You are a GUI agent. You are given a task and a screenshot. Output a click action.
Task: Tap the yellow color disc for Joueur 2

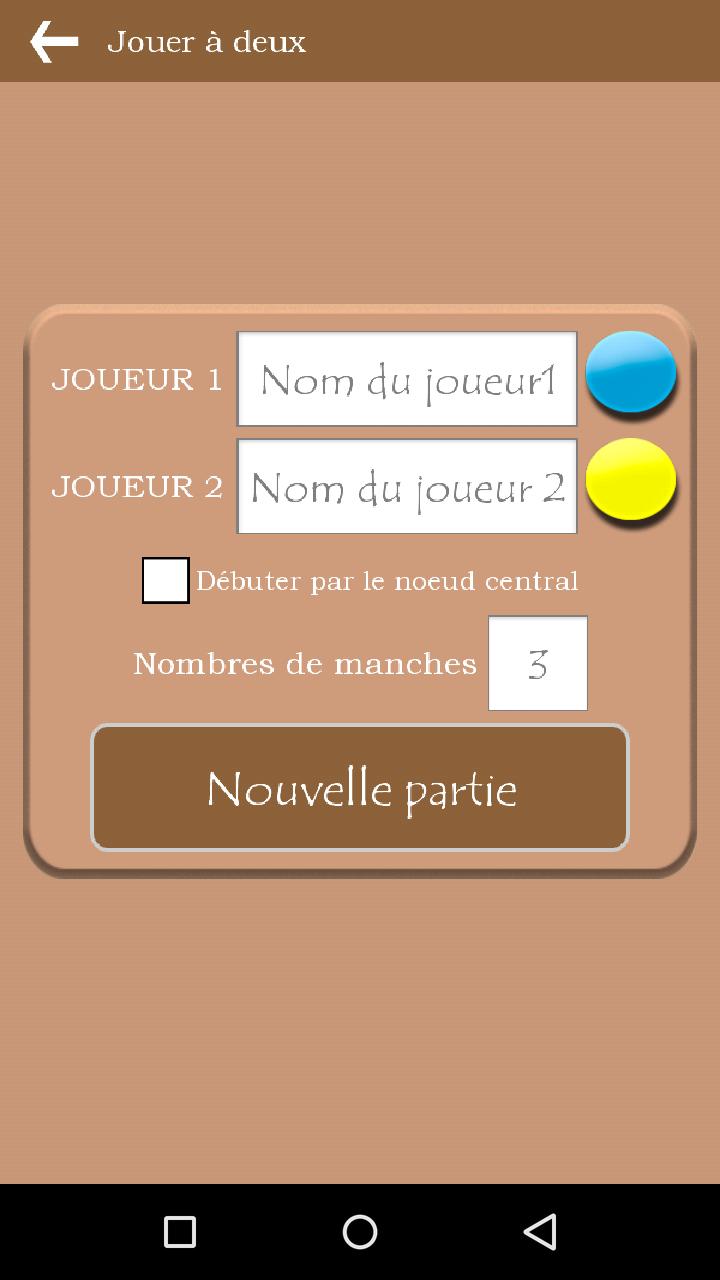point(631,479)
